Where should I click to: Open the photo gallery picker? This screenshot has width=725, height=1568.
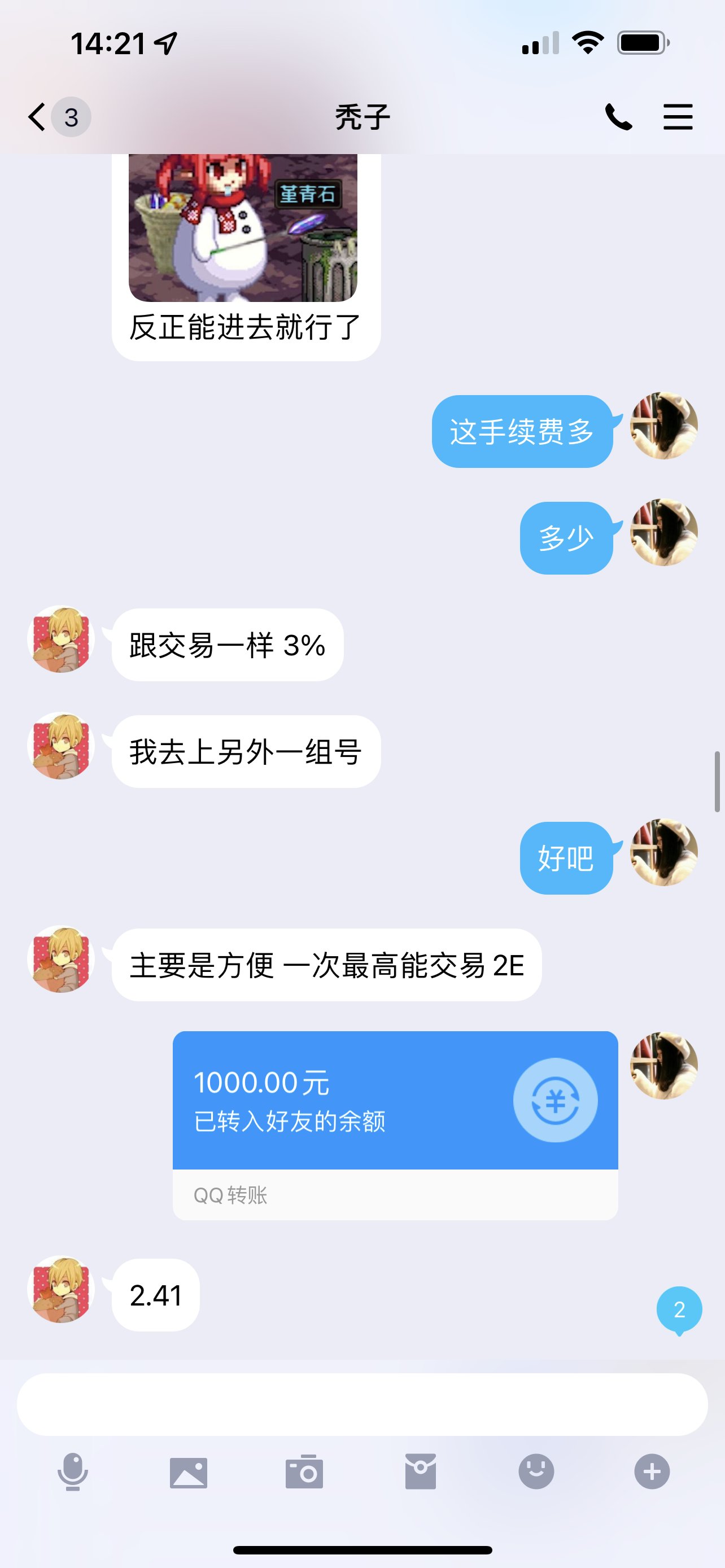[189, 1473]
